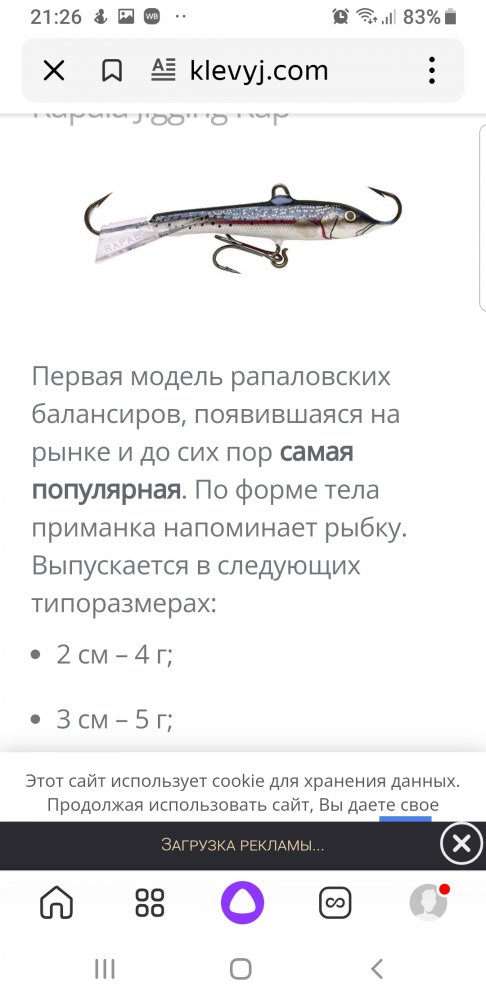This screenshot has width=486, height=1000.
Task: Launch the Alice voice assistant
Action: (x=242, y=903)
